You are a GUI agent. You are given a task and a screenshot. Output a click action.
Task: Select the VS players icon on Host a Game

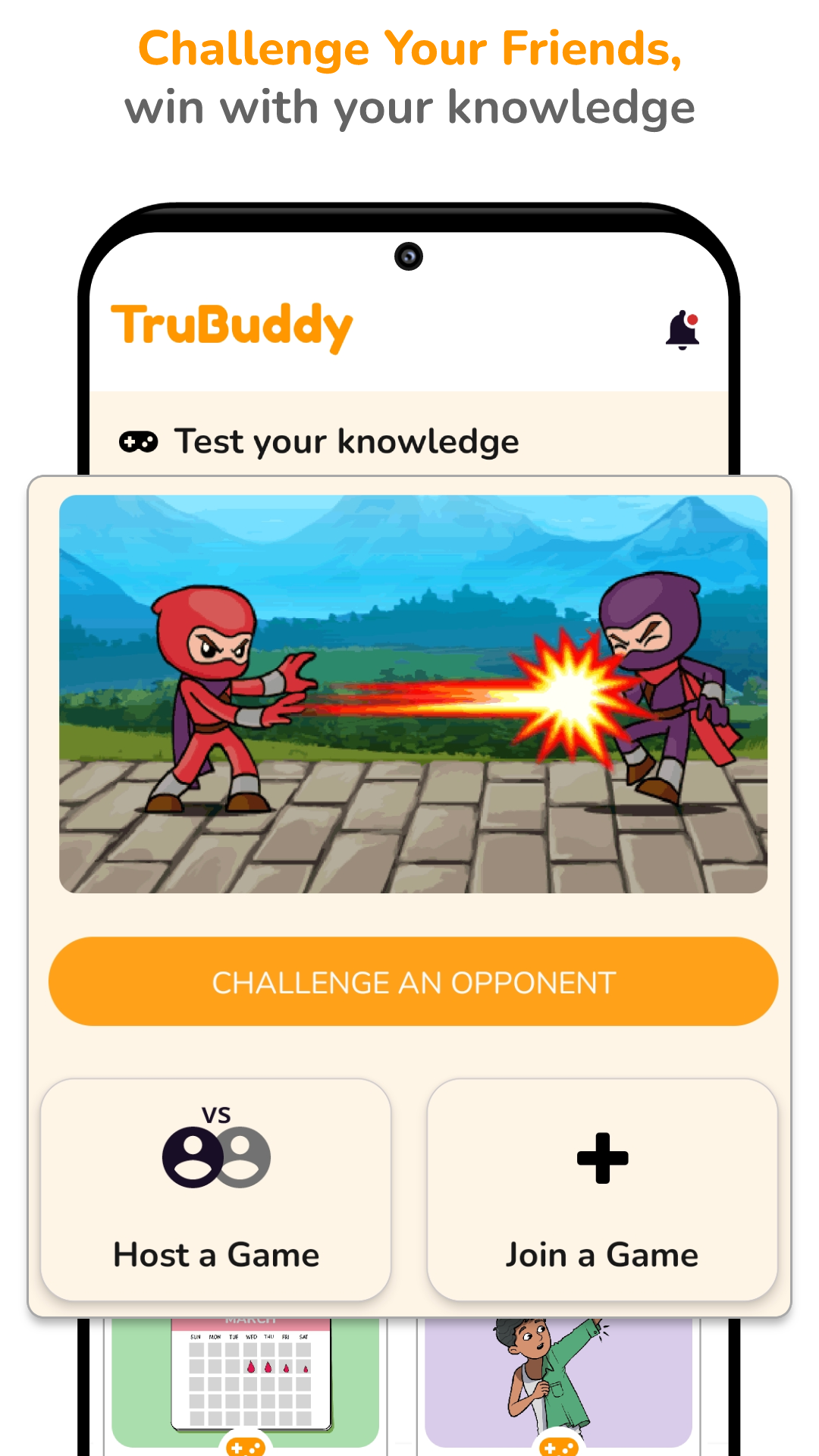(x=215, y=1156)
